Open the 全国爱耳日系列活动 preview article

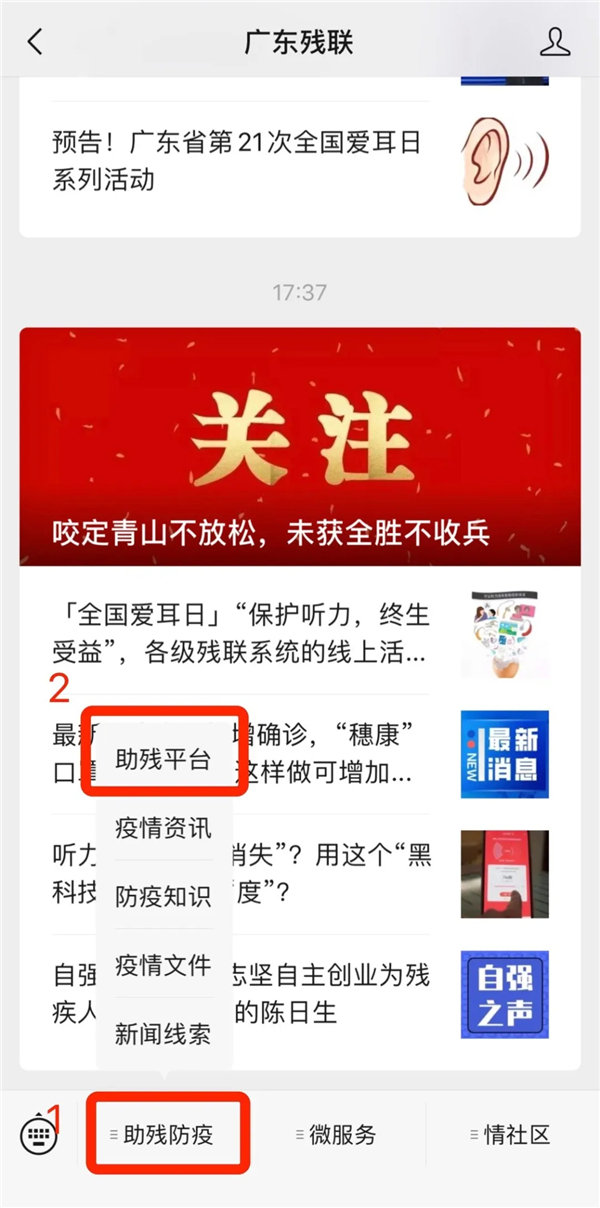(237, 161)
